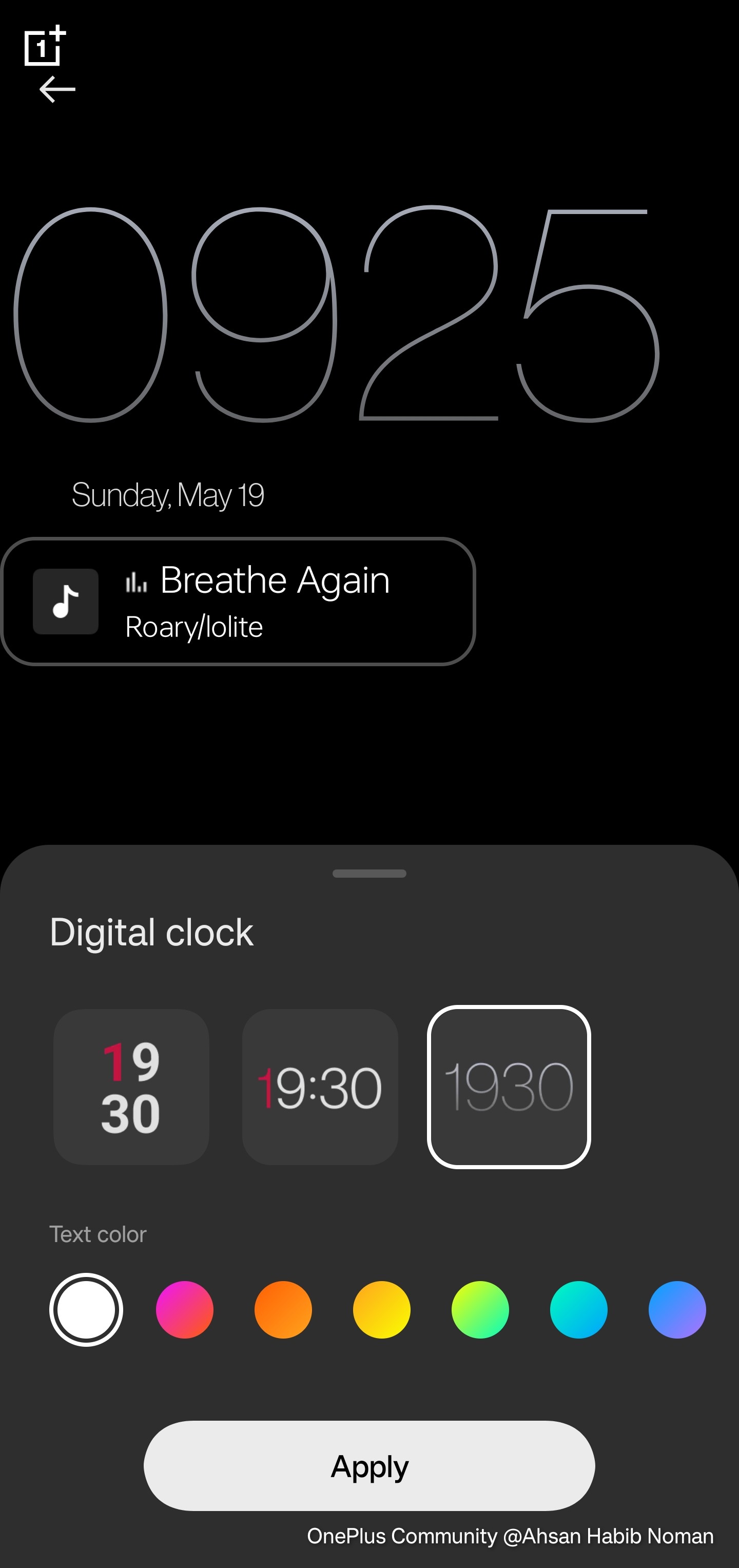Image resolution: width=739 pixels, height=1568 pixels.
Task: Select the white text color
Action: coord(86,1310)
